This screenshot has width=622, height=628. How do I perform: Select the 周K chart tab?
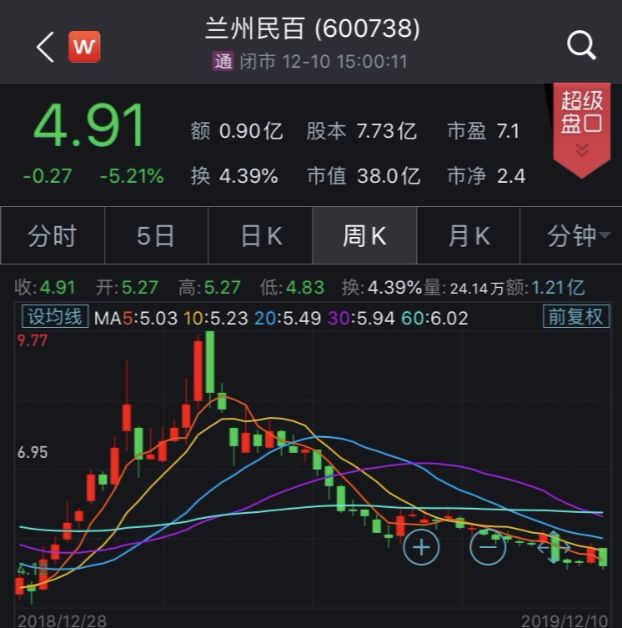coord(364,236)
